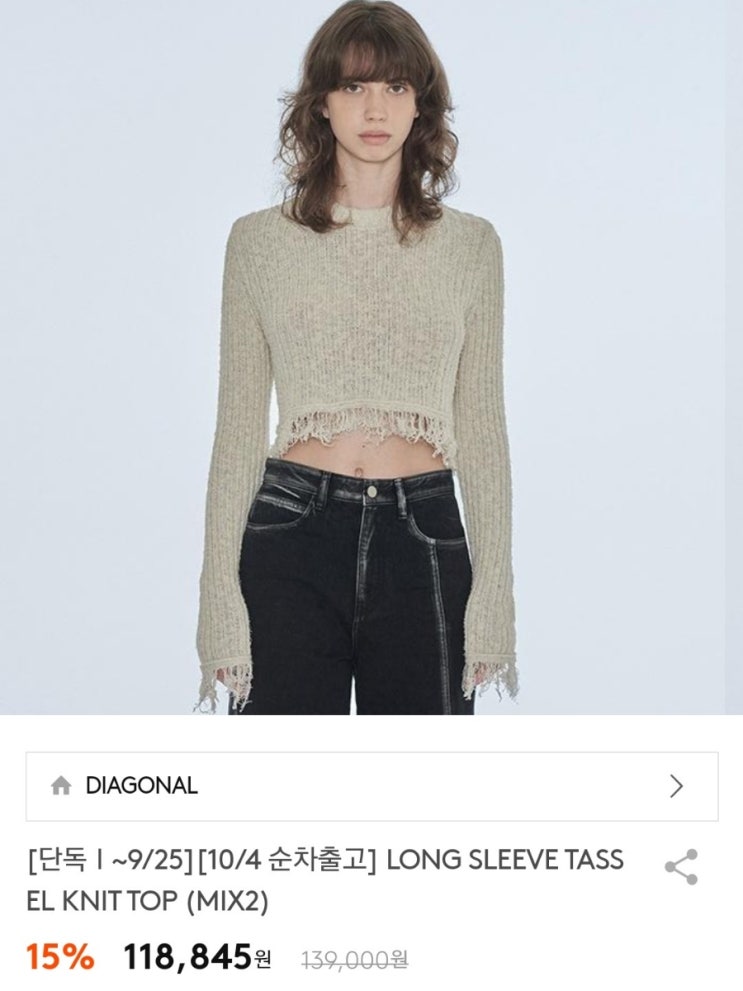Open the DIAGONAL brand shop row

(x=371, y=786)
